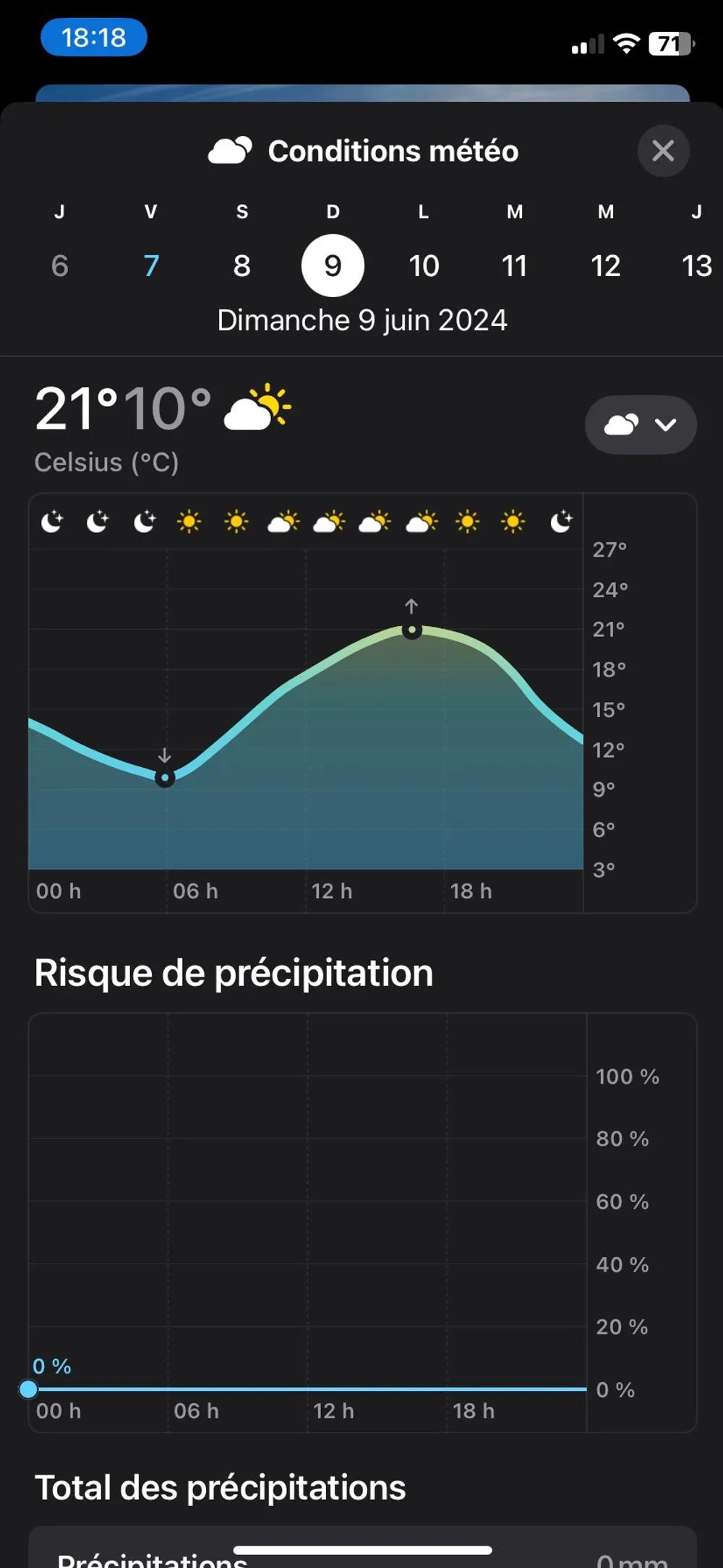Open the weather condition type dropdown
Screen dimensions: 723x1568
[x=641, y=424]
